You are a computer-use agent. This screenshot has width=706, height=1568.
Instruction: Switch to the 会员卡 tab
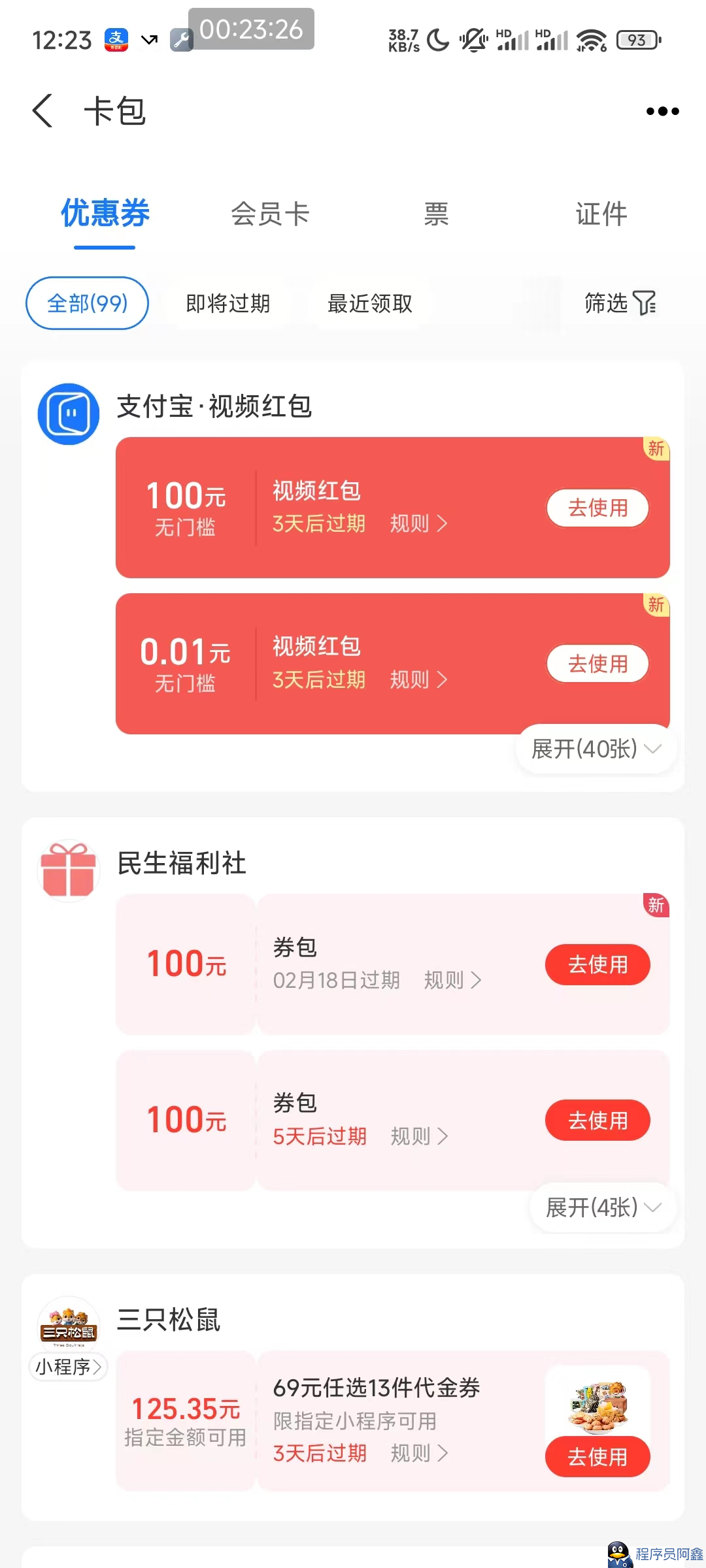pos(270,214)
